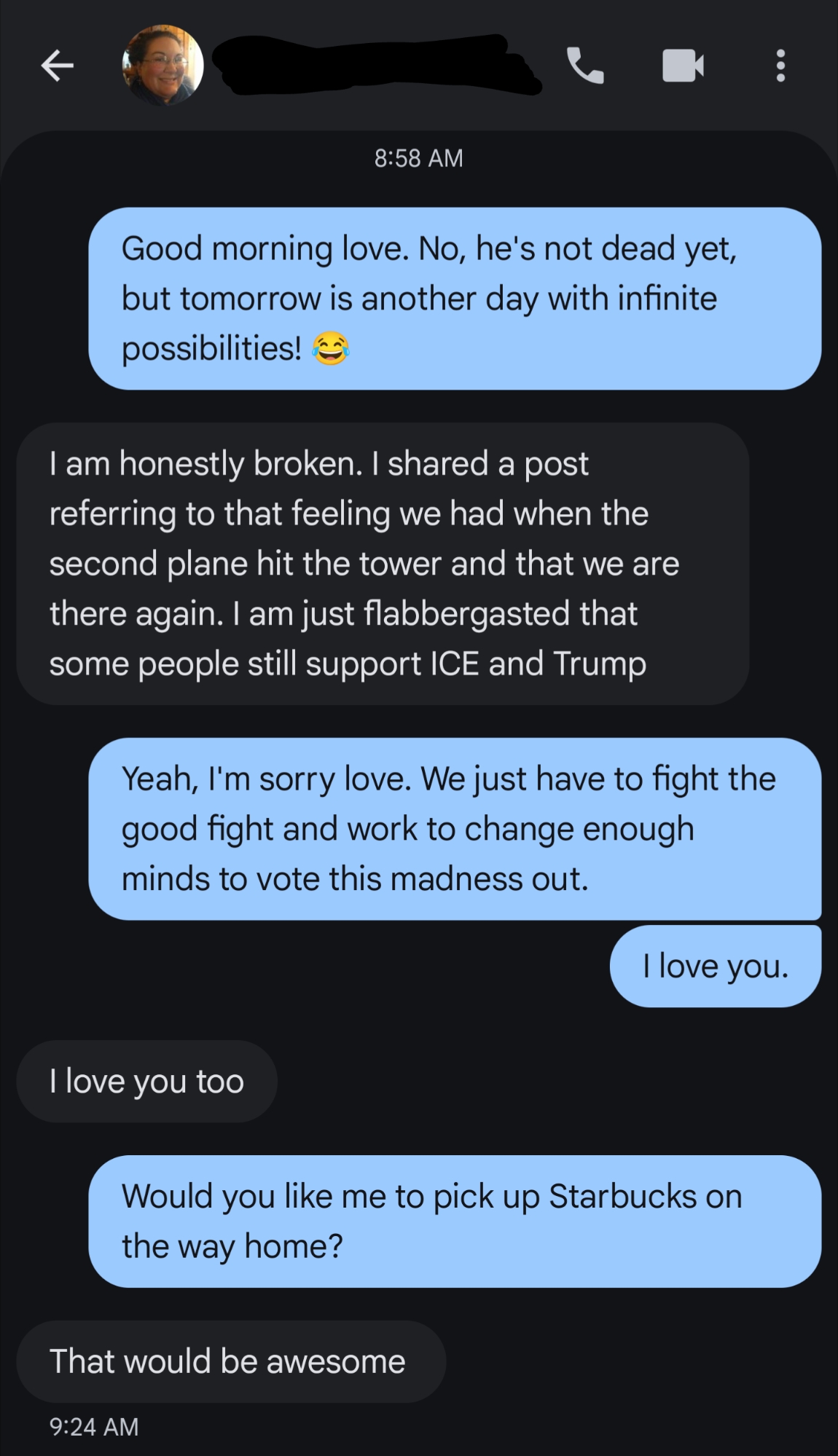838x1456 pixels.
Task: Go back to the conversation list
Action: click(58, 66)
